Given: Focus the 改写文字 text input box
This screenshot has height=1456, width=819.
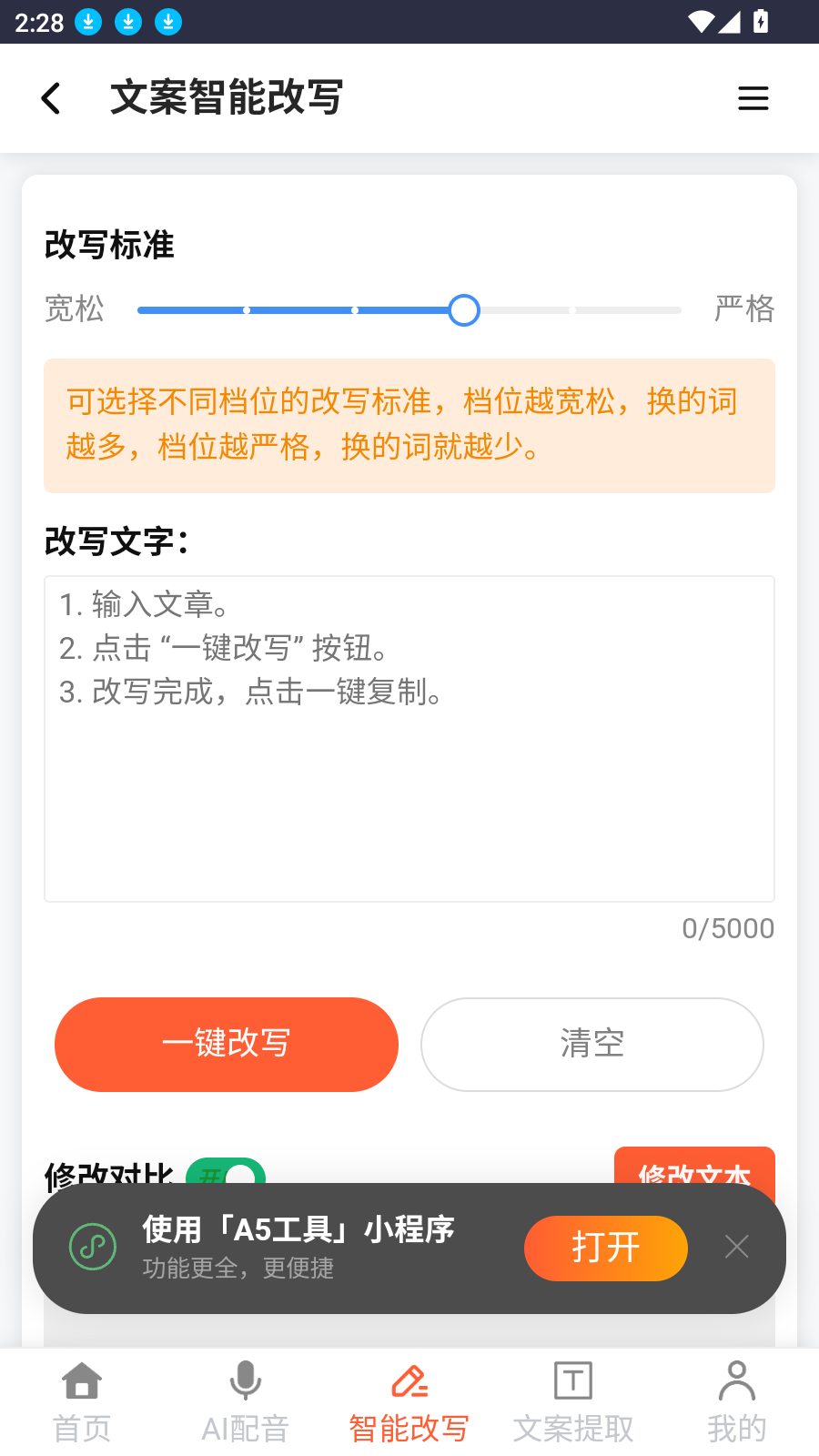Looking at the screenshot, I should pyautogui.click(x=409, y=738).
